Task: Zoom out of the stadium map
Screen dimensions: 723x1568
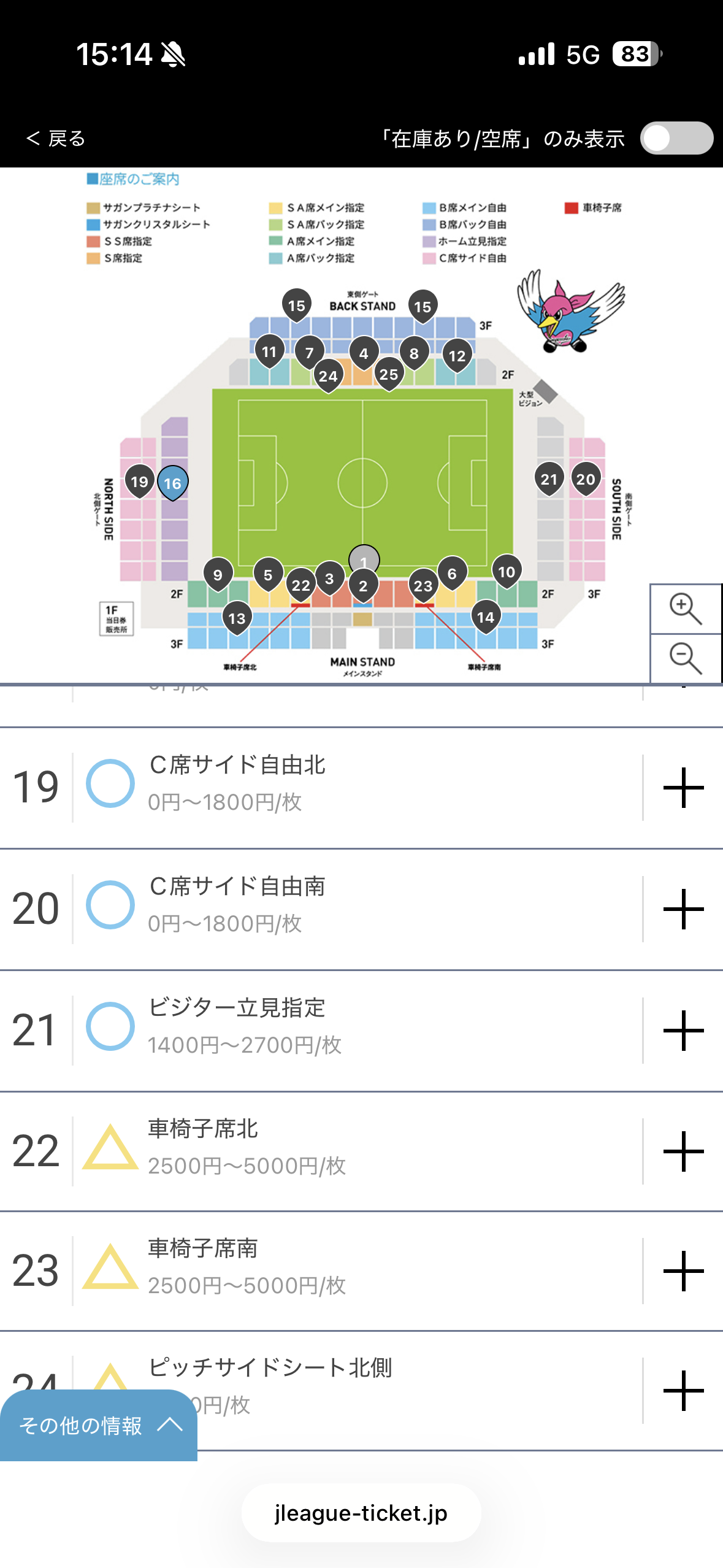Action: pos(685,658)
